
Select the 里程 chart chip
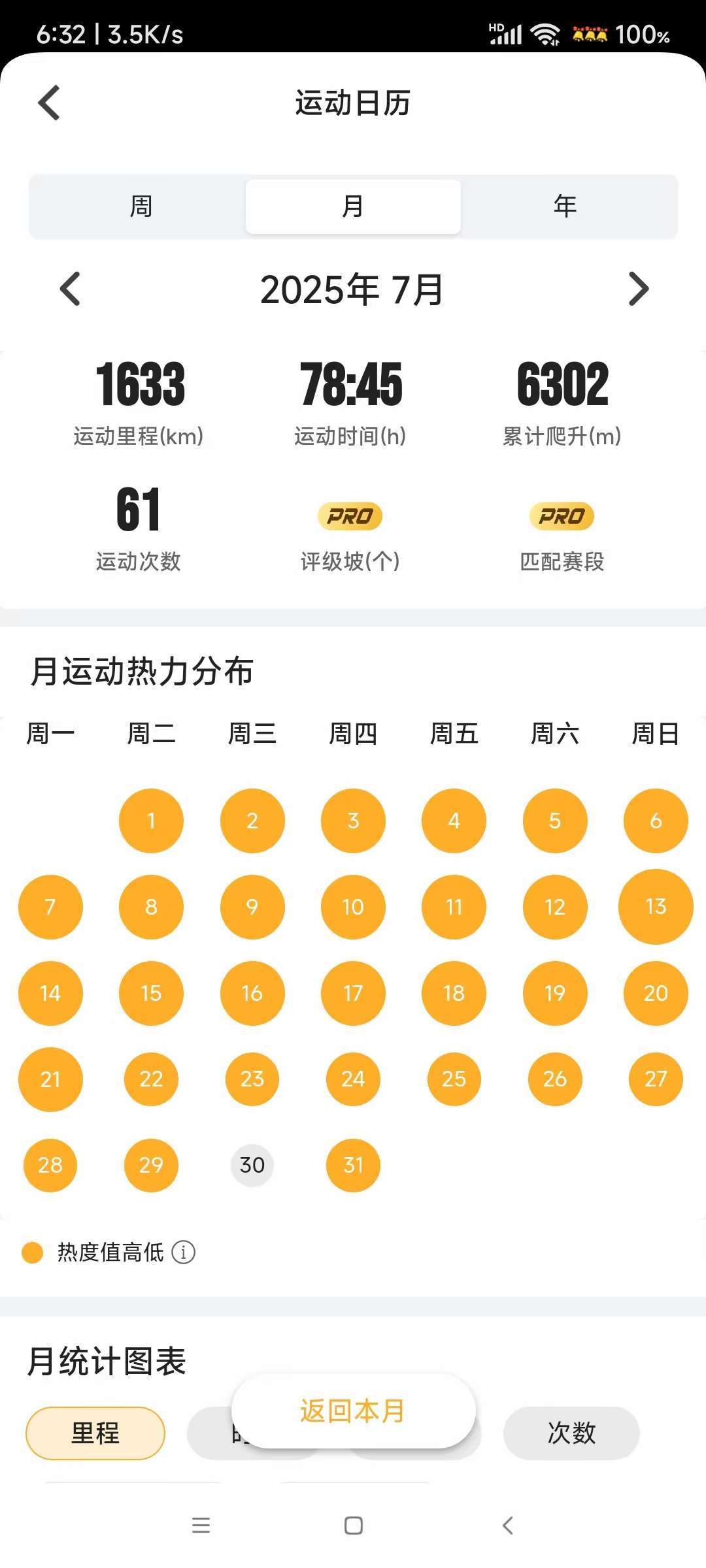[95, 1433]
